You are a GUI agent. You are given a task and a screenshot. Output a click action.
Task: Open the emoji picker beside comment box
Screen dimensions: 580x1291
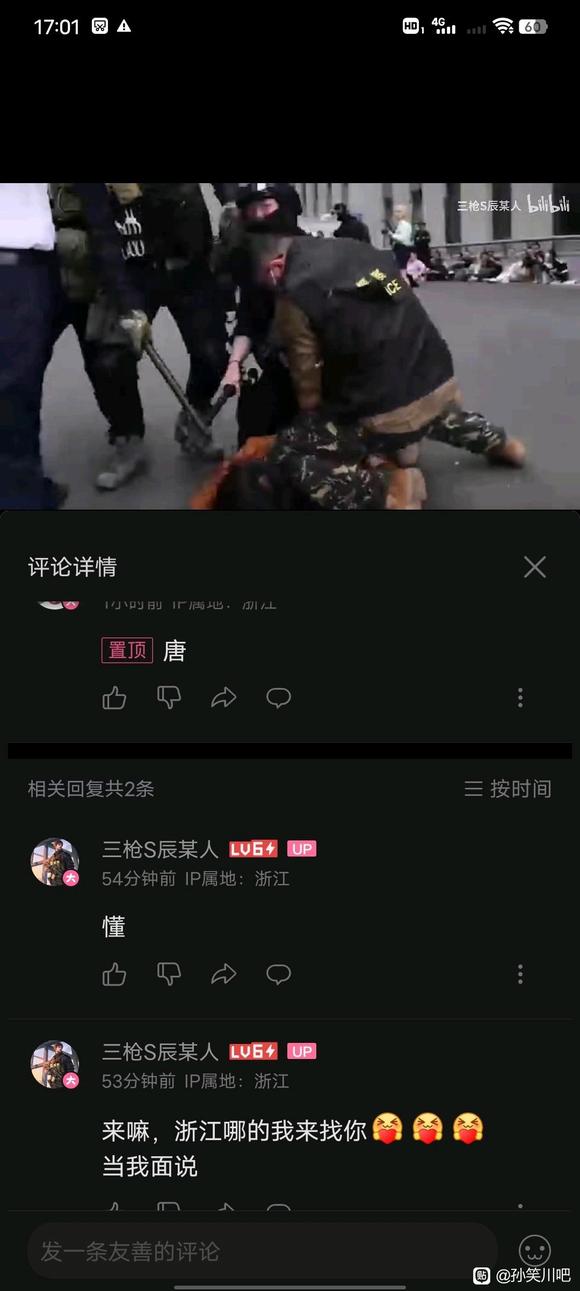pyautogui.click(x=535, y=1251)
